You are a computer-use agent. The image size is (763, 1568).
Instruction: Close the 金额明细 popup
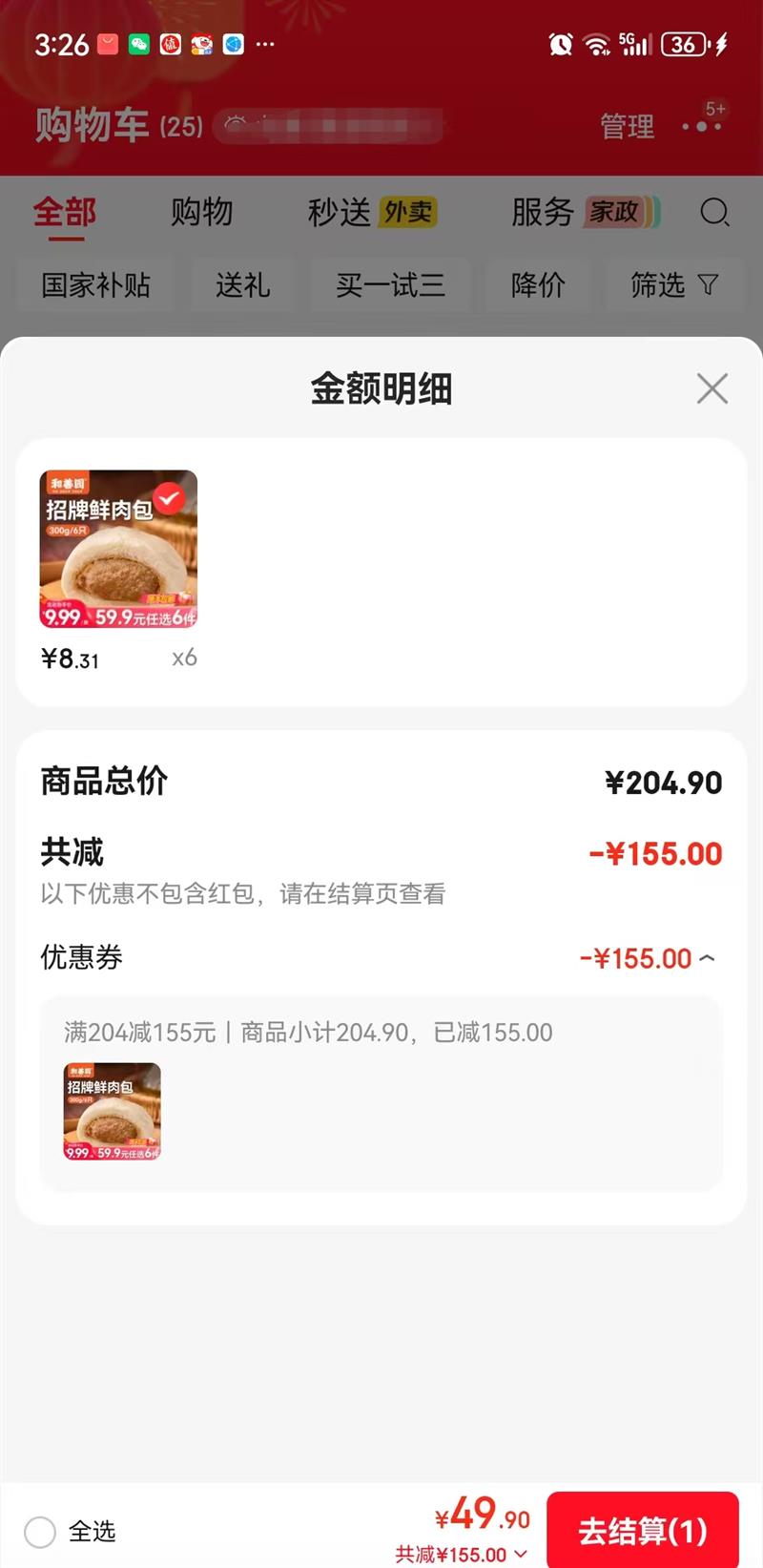point(711,388)
